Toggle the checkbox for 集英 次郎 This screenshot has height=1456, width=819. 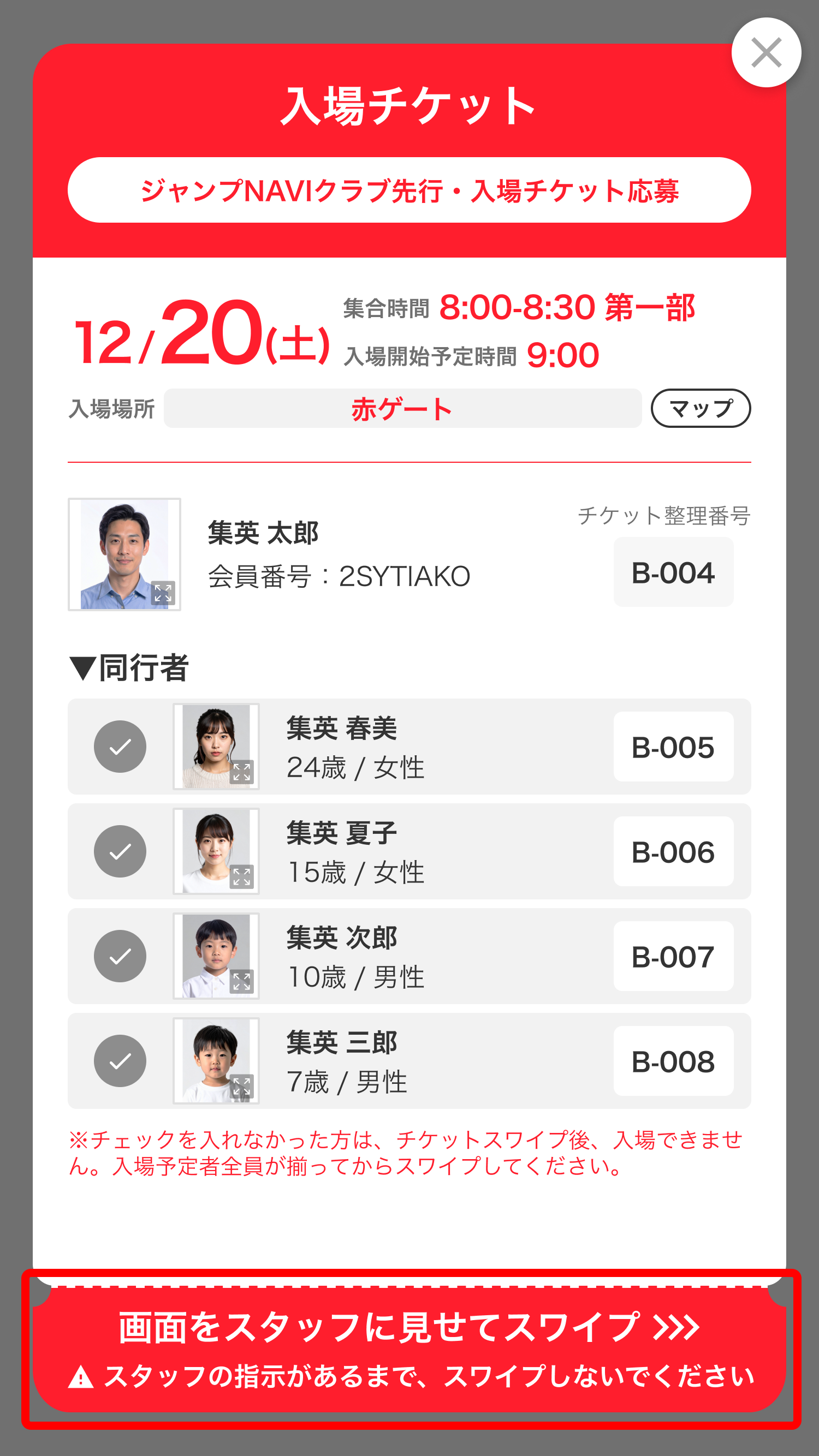[x=120, y=956]
